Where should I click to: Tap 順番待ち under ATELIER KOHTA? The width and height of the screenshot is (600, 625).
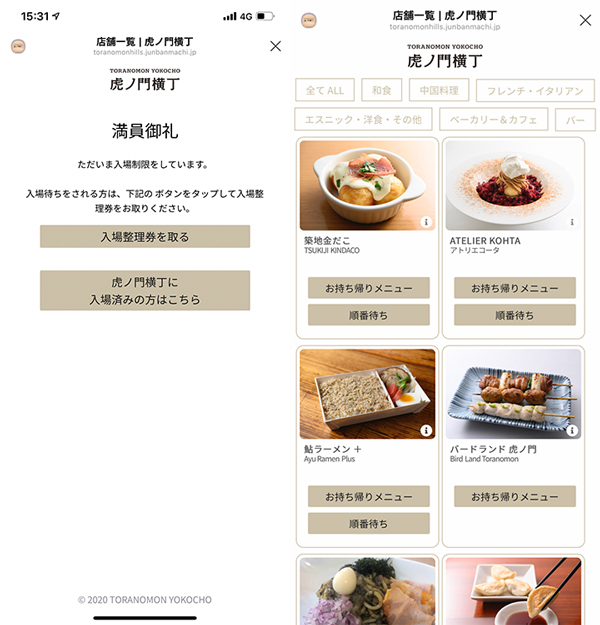(514, 315)
